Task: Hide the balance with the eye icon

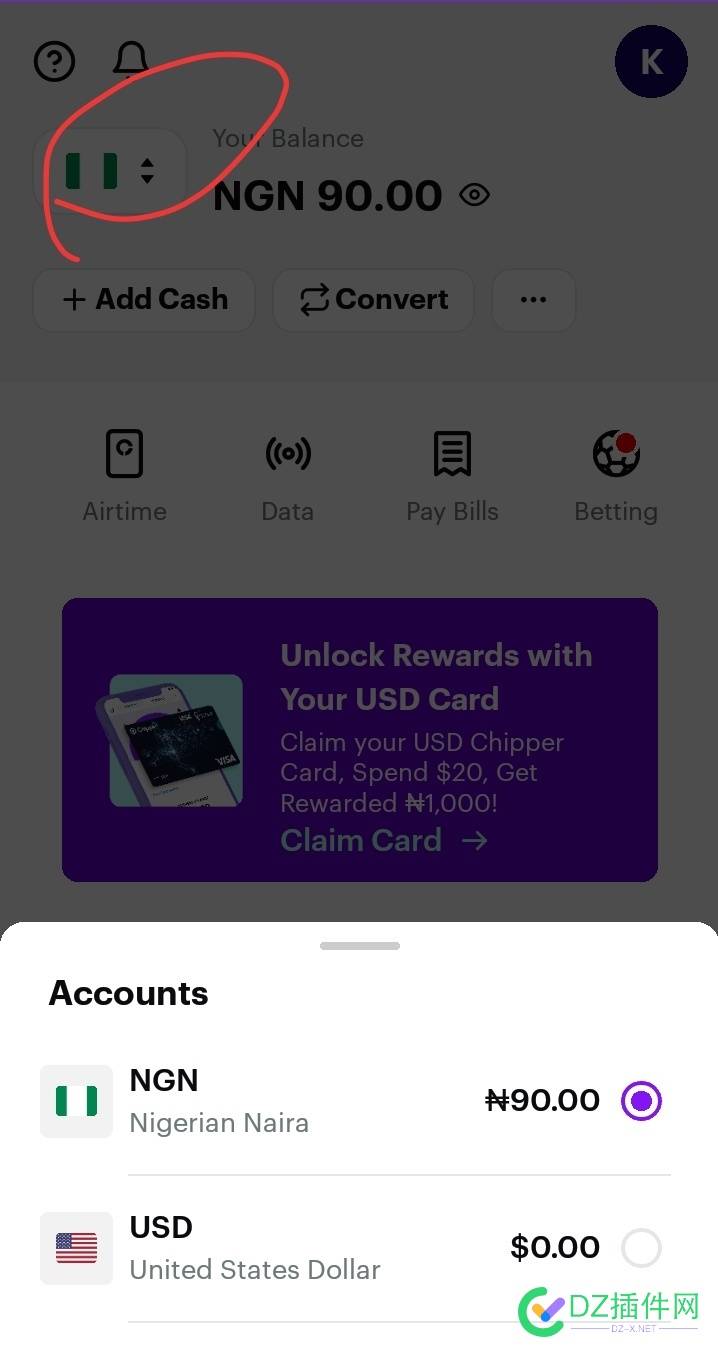Action: click(x=474, y=195)
